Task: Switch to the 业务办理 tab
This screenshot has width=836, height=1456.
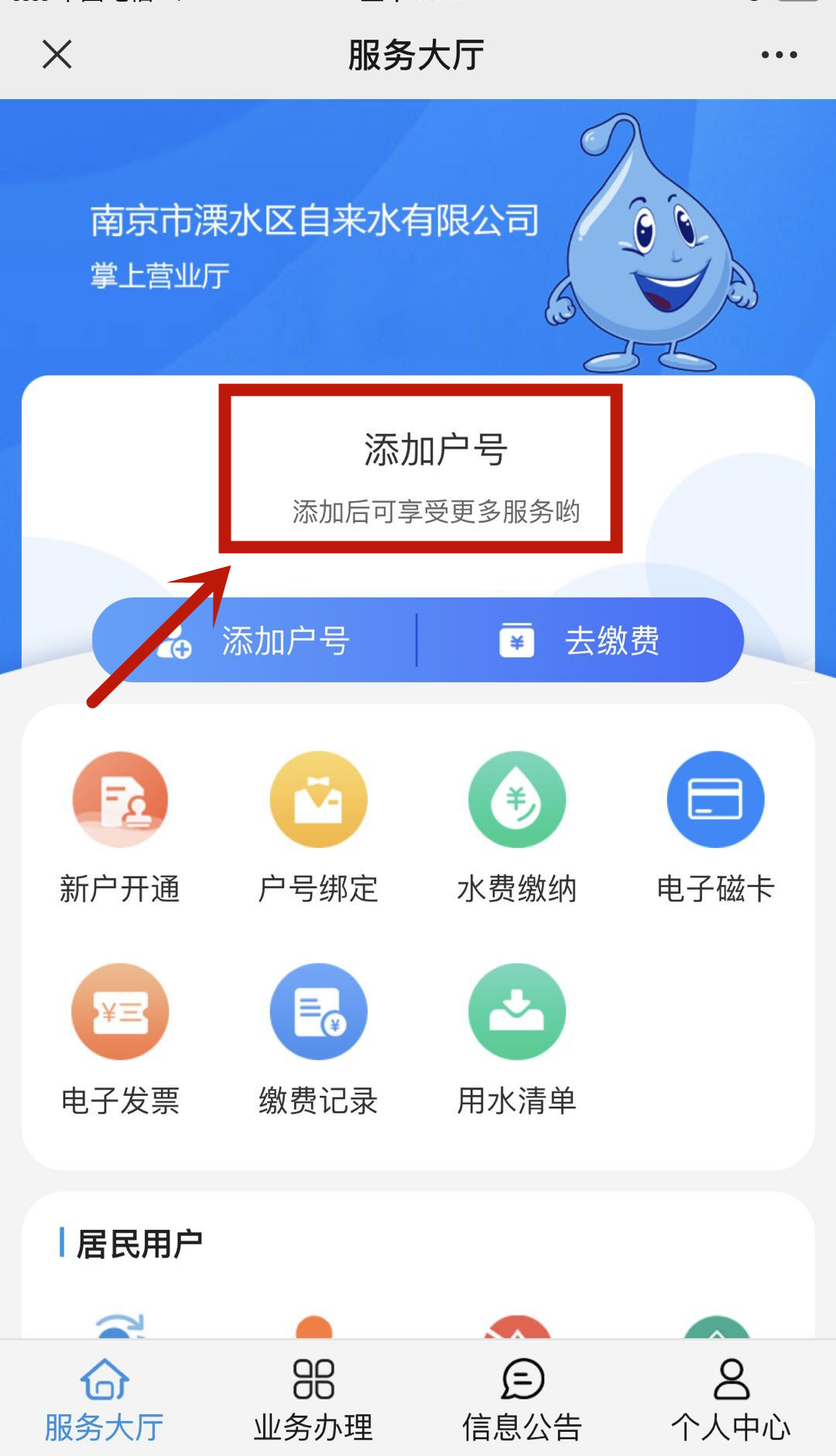Action: click(x=313, y=1399)
